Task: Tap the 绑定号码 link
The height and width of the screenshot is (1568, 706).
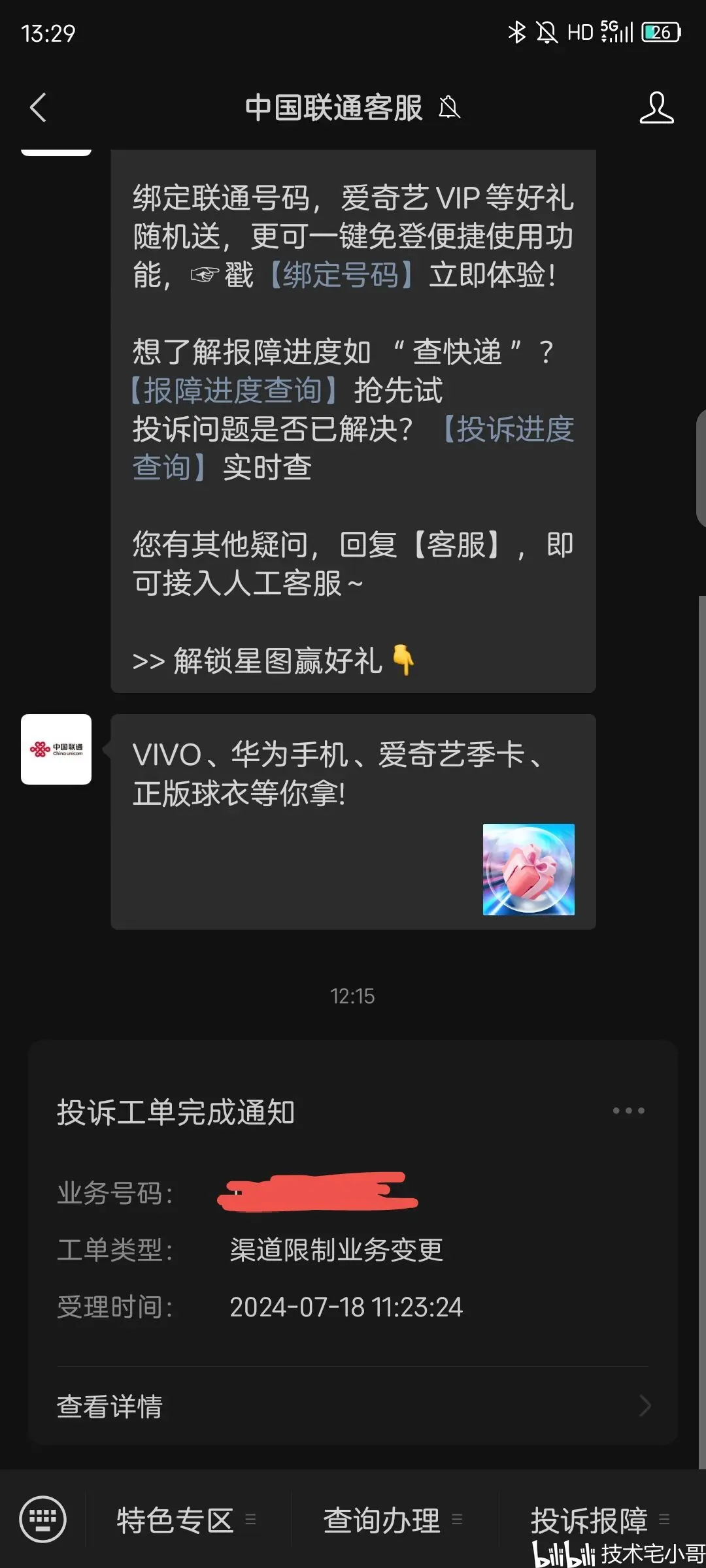Action: [341, 275]
